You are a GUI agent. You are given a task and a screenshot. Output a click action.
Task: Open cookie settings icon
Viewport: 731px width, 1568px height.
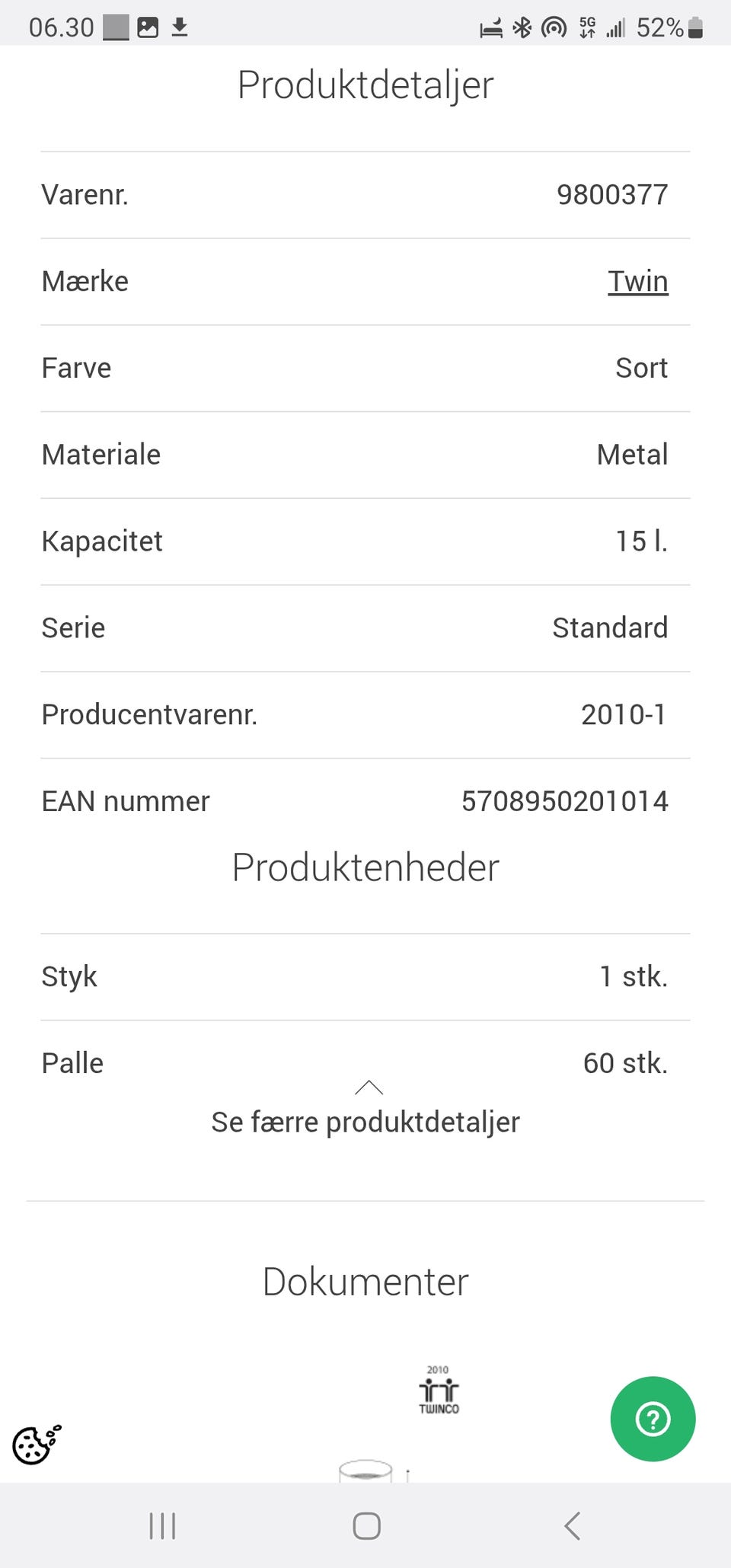(x=37, y=1444)
